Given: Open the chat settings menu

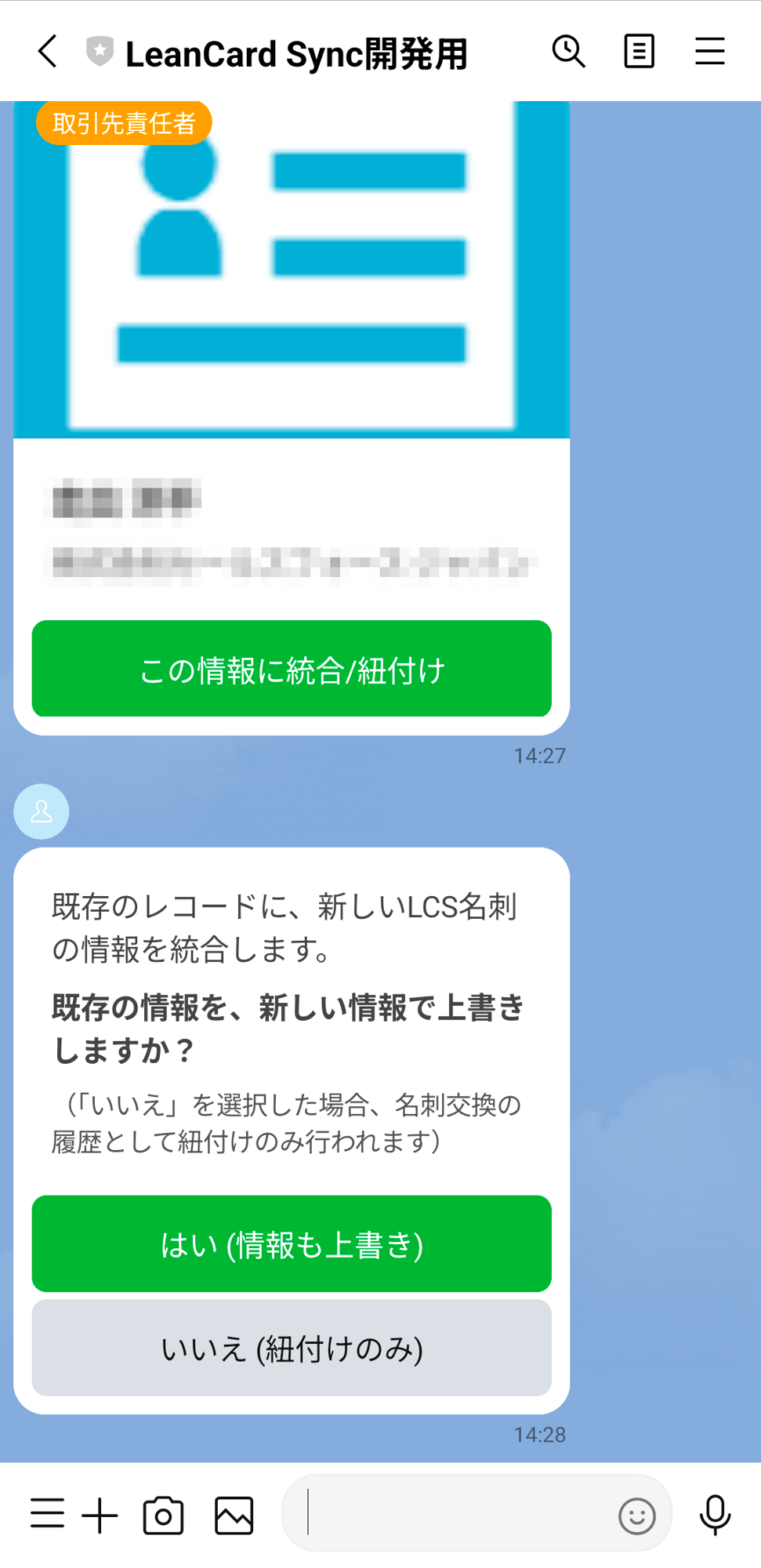Looking at the screenshot, I should 709,53.
